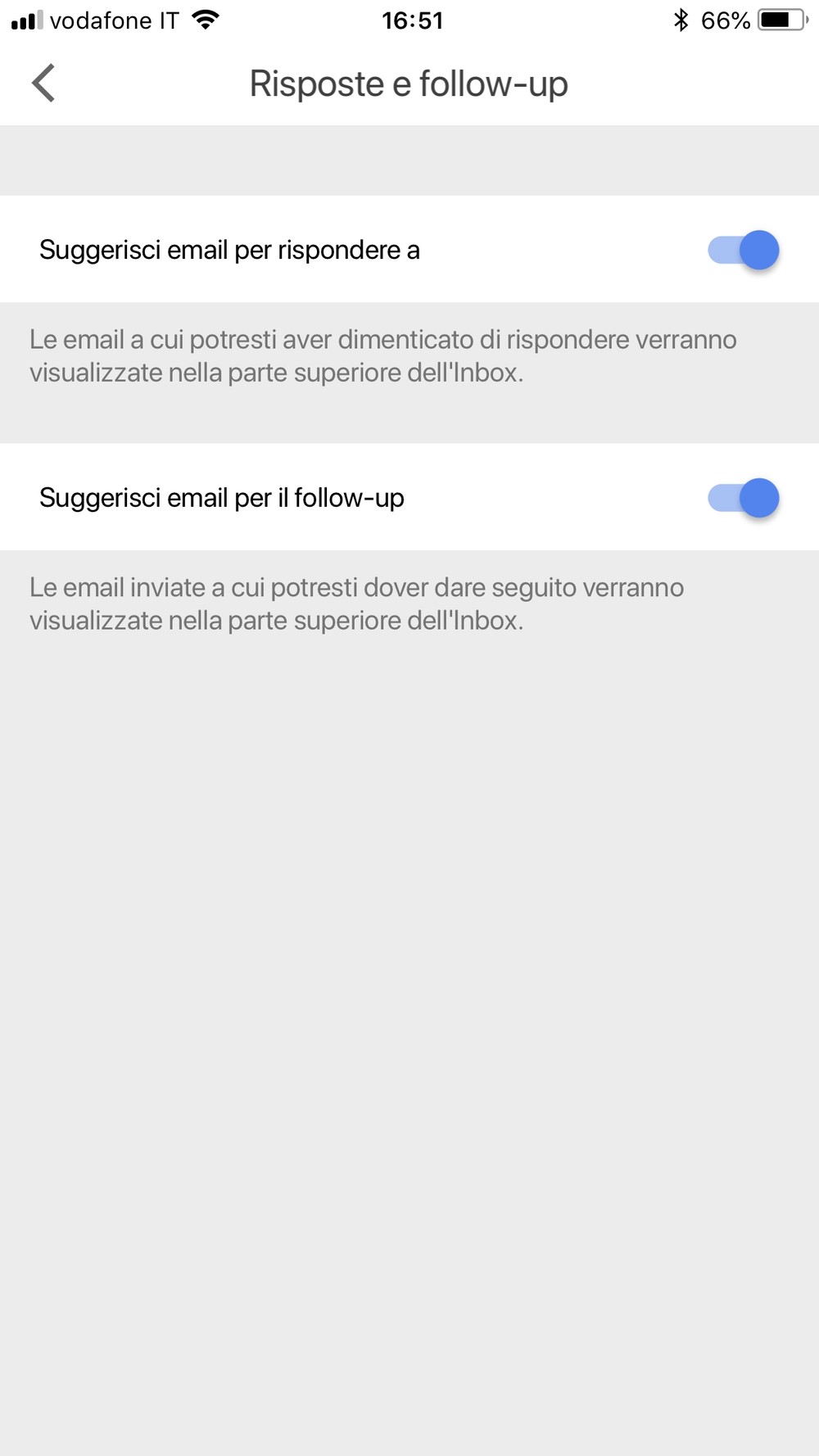Go back from Risposte e follow-up
Viewport: 819px width, 1456px height.
43,84
